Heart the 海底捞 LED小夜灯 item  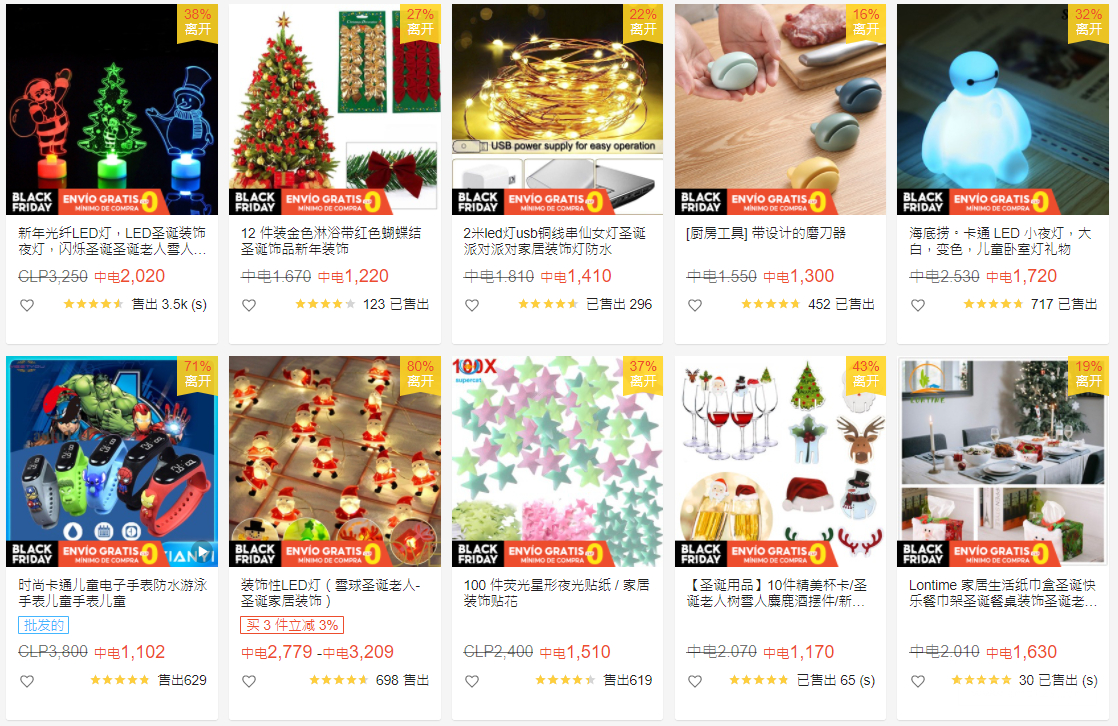click(917, 305)
